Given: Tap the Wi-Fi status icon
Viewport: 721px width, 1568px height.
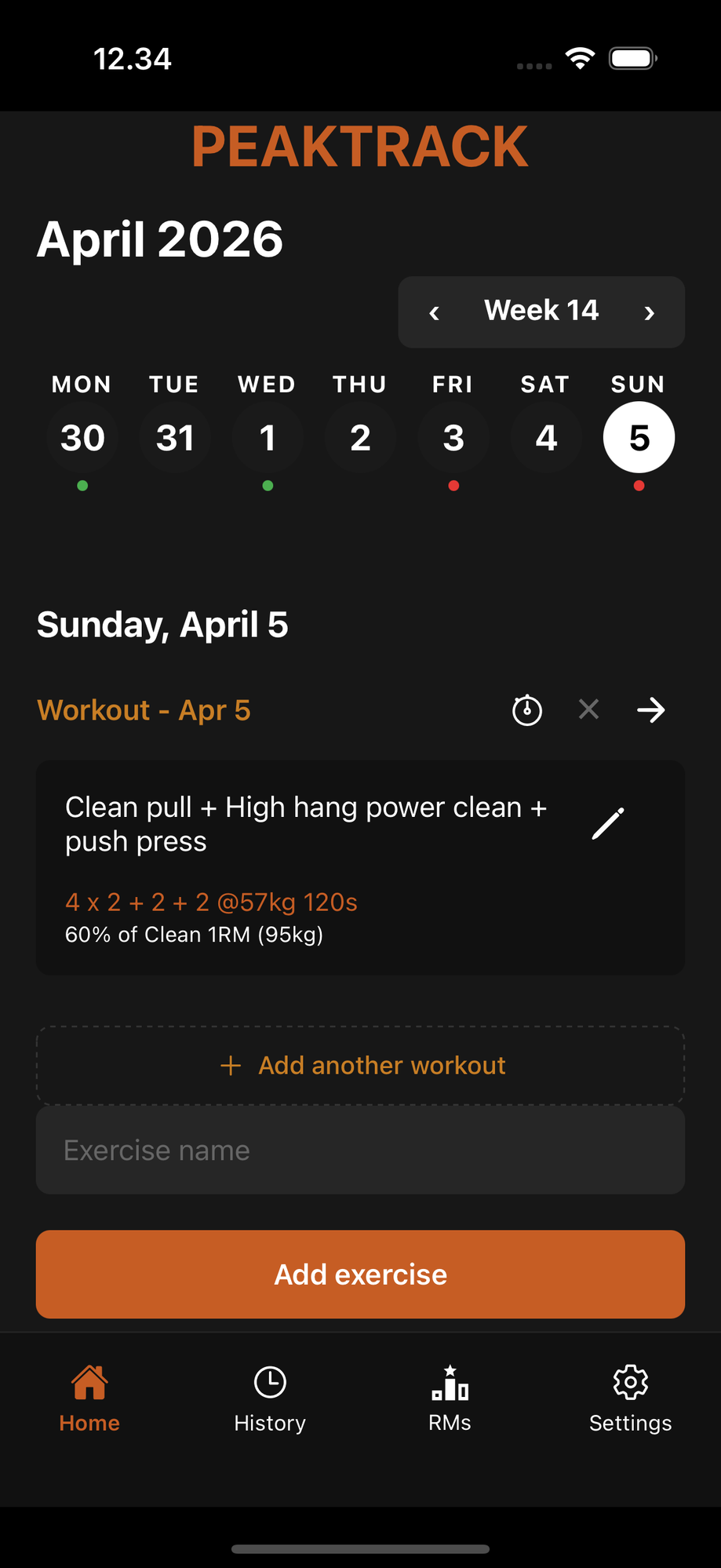Looking at the screenshot, I should (x=579, y=57).
